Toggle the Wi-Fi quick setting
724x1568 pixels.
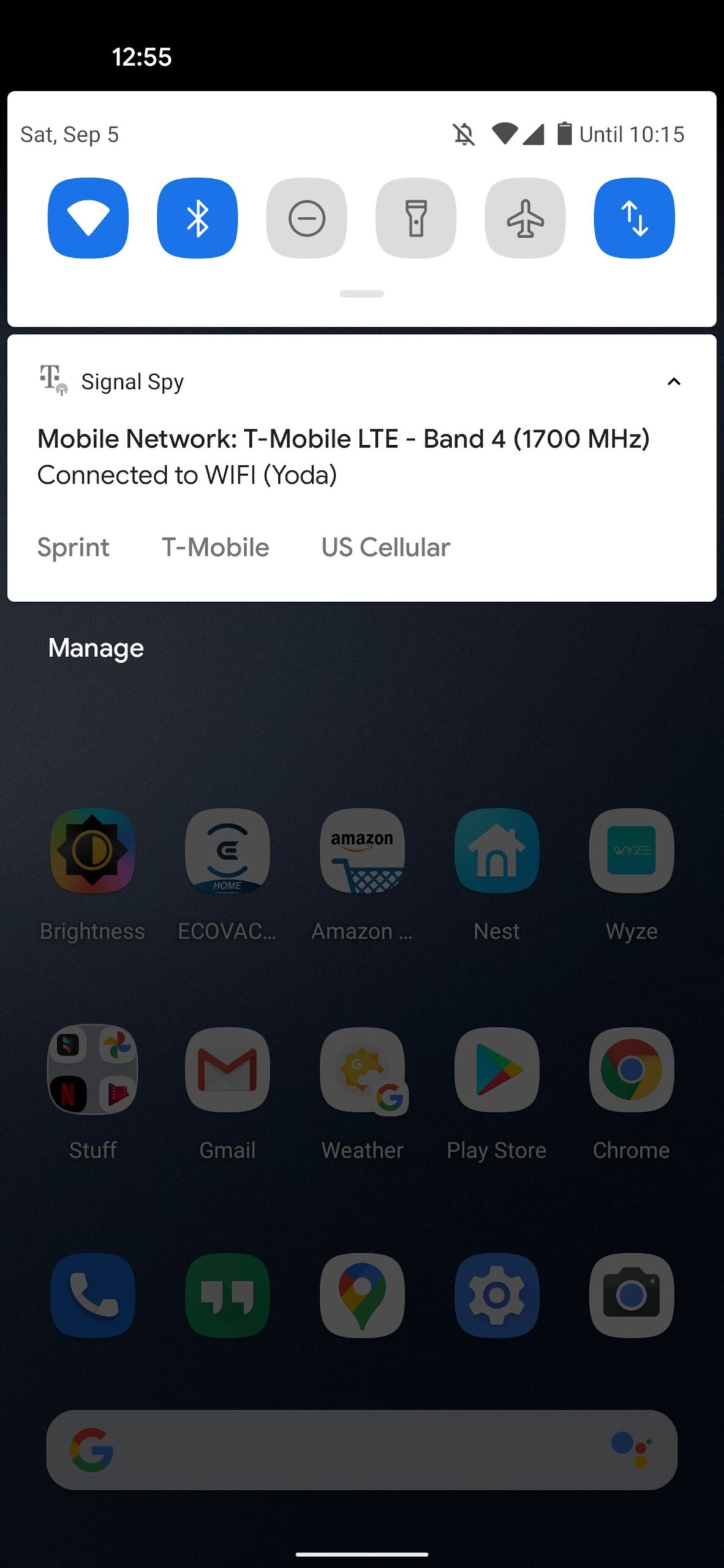88,218
